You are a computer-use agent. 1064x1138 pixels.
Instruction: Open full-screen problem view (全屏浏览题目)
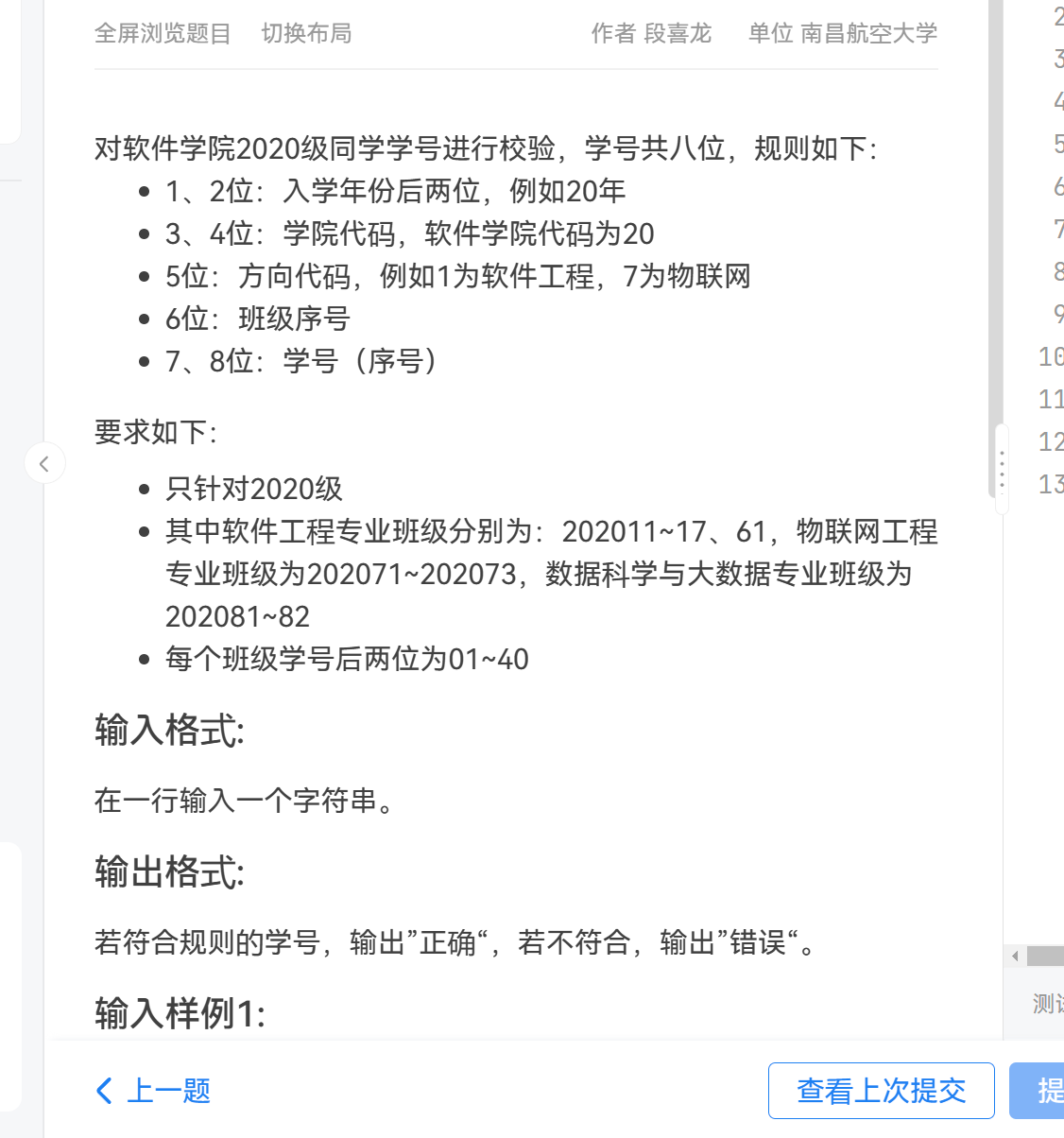(x=163, y=34)
